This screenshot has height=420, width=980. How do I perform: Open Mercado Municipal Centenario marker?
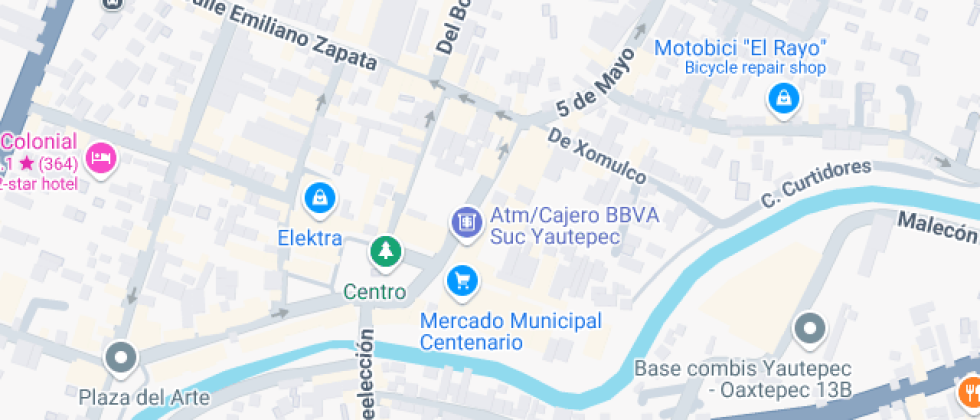pyautogui.click(x=461, y=280)
